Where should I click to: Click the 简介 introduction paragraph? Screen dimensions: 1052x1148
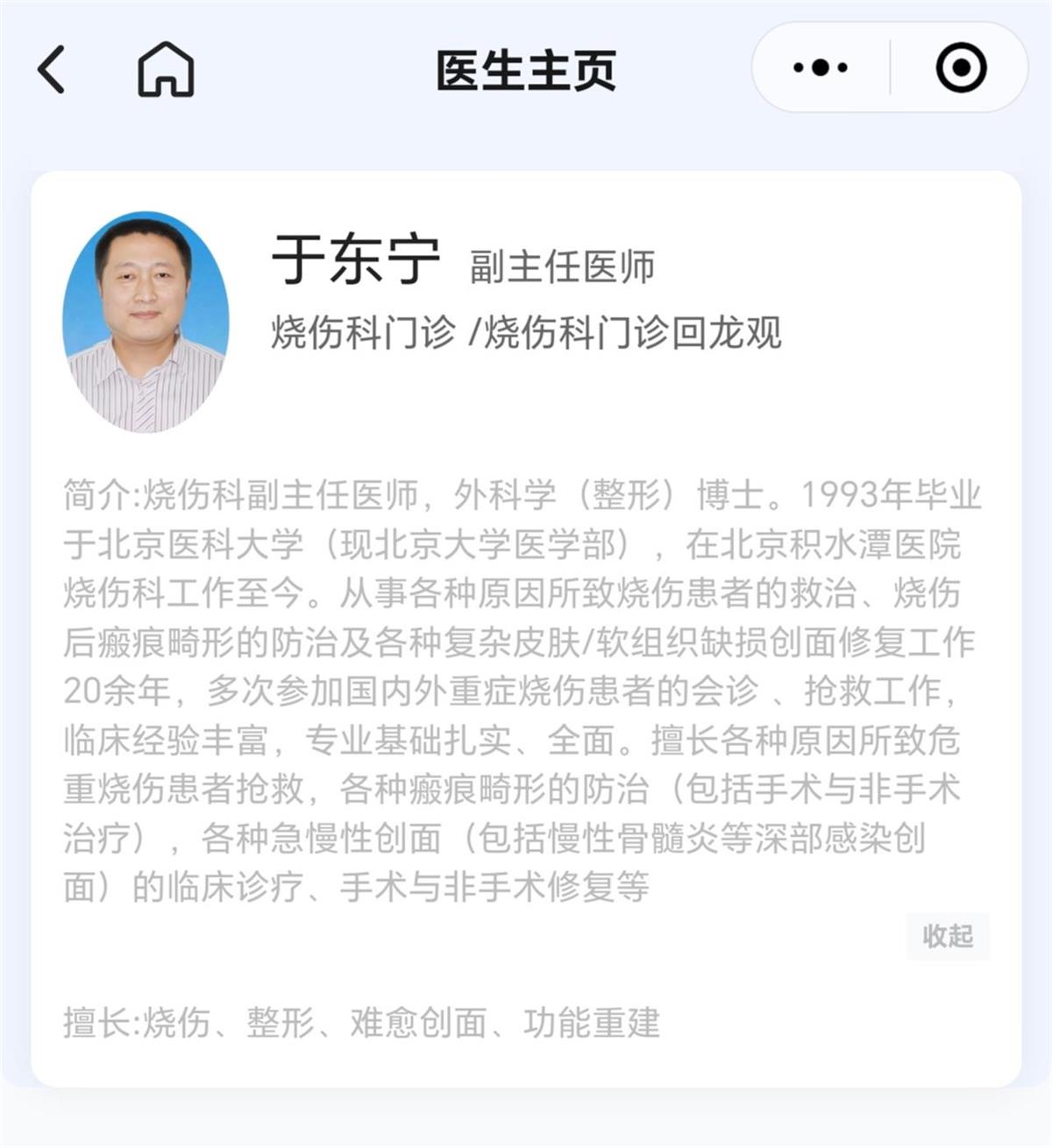click(526, 684)
